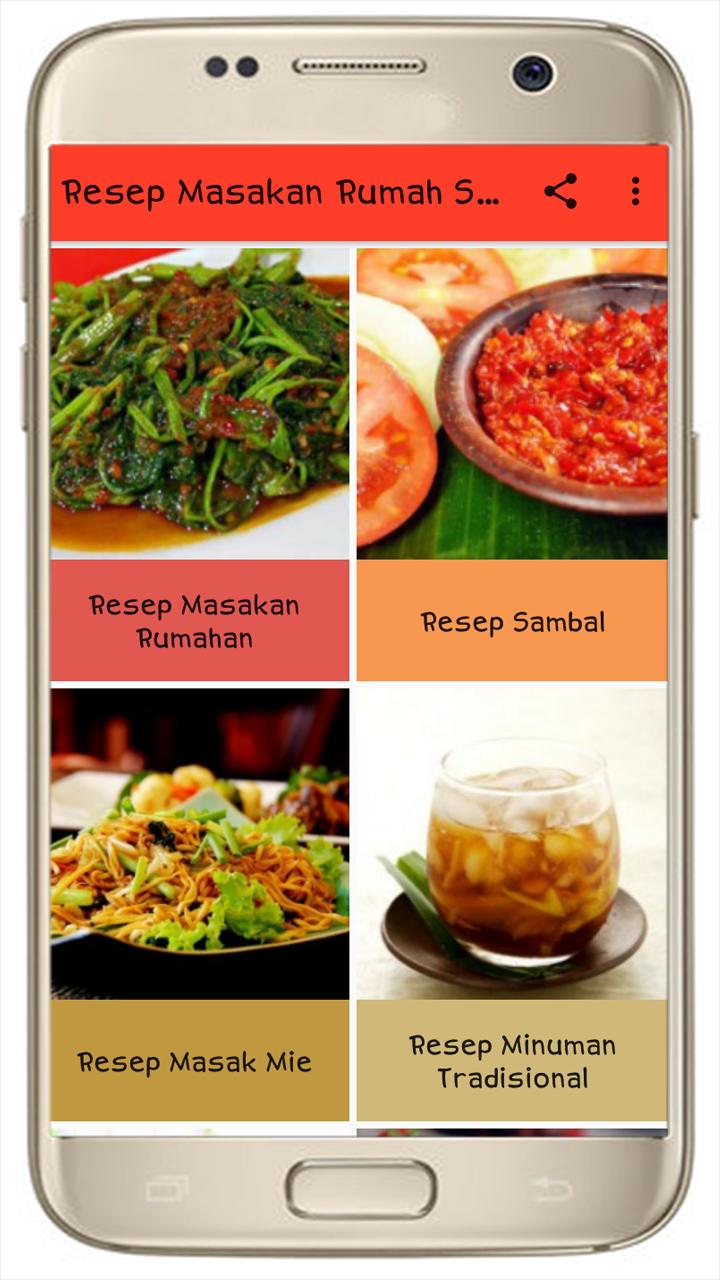View Resep Minuman Tradisional recipes
This screenshot has width=720, height=1280.
point(512,905)
